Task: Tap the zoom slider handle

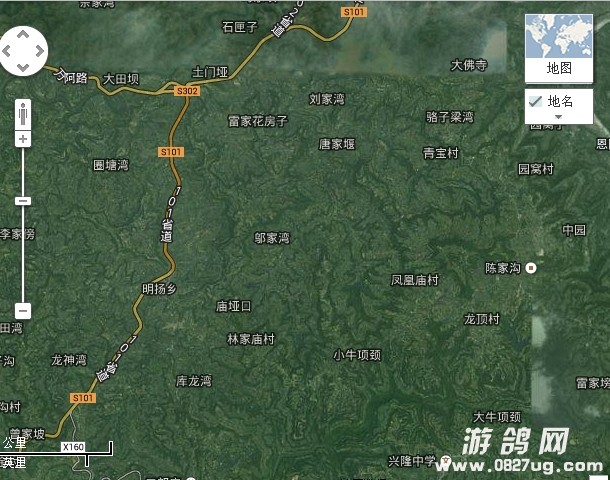Action: [23, 201]
